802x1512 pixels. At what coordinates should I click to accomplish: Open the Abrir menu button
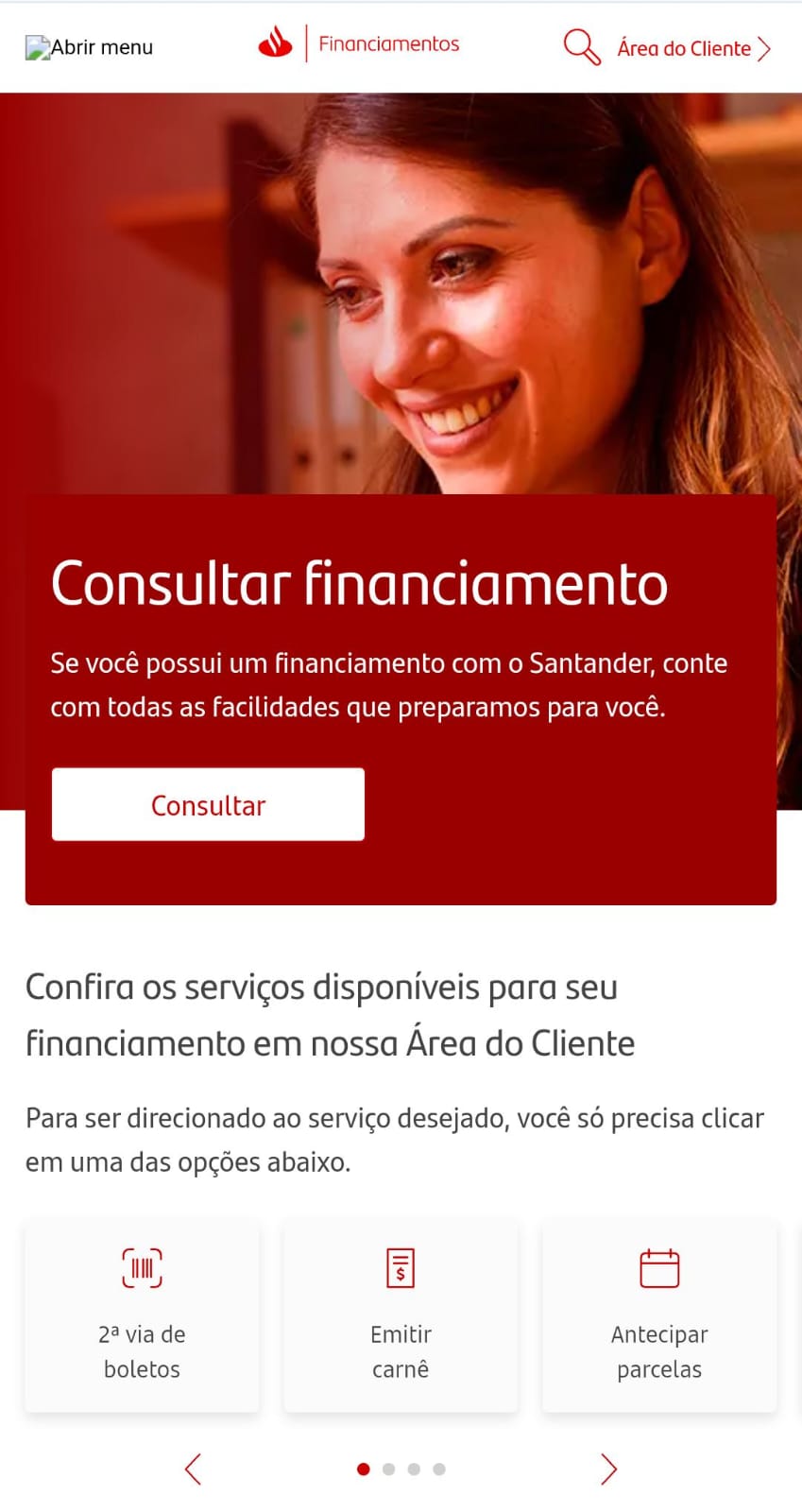tap(89, 47)
